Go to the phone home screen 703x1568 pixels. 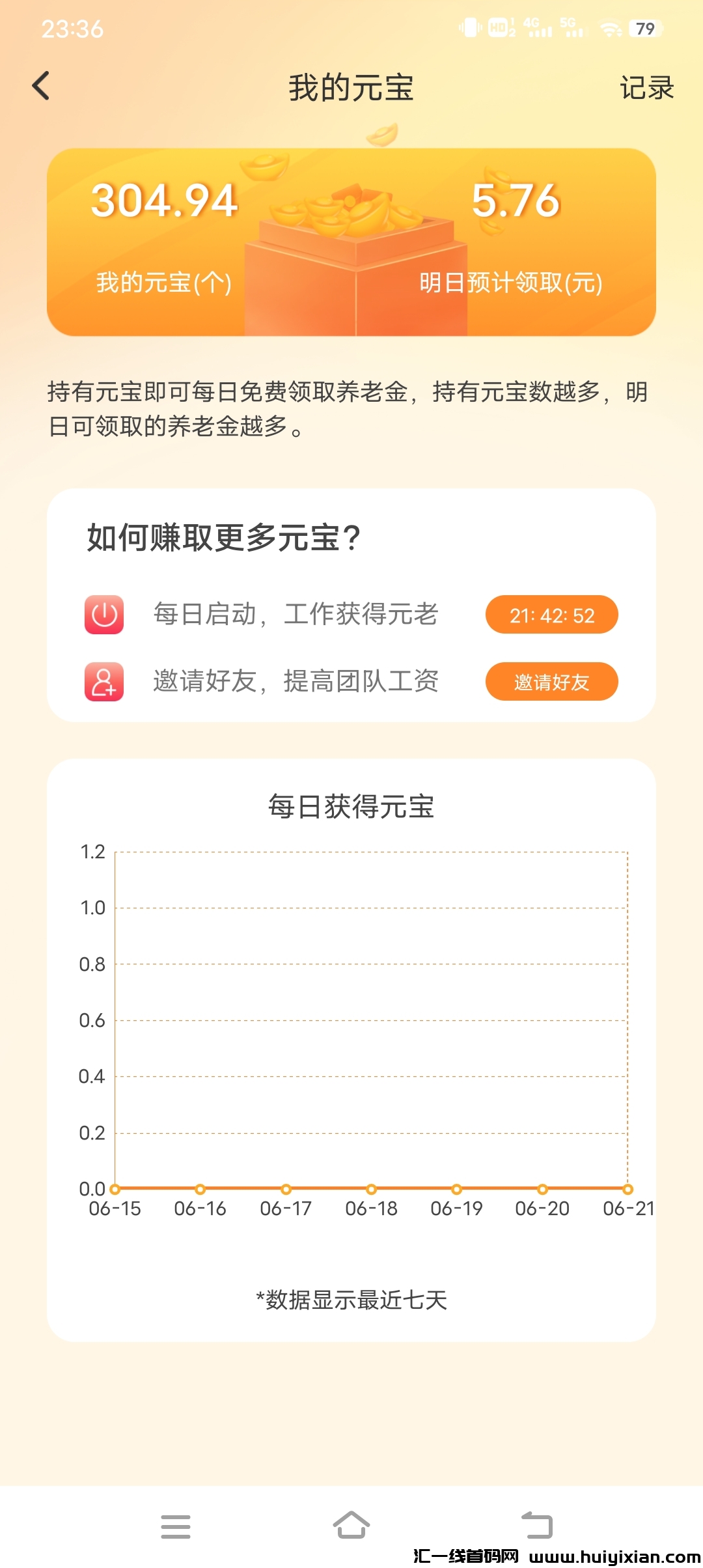351,1525
